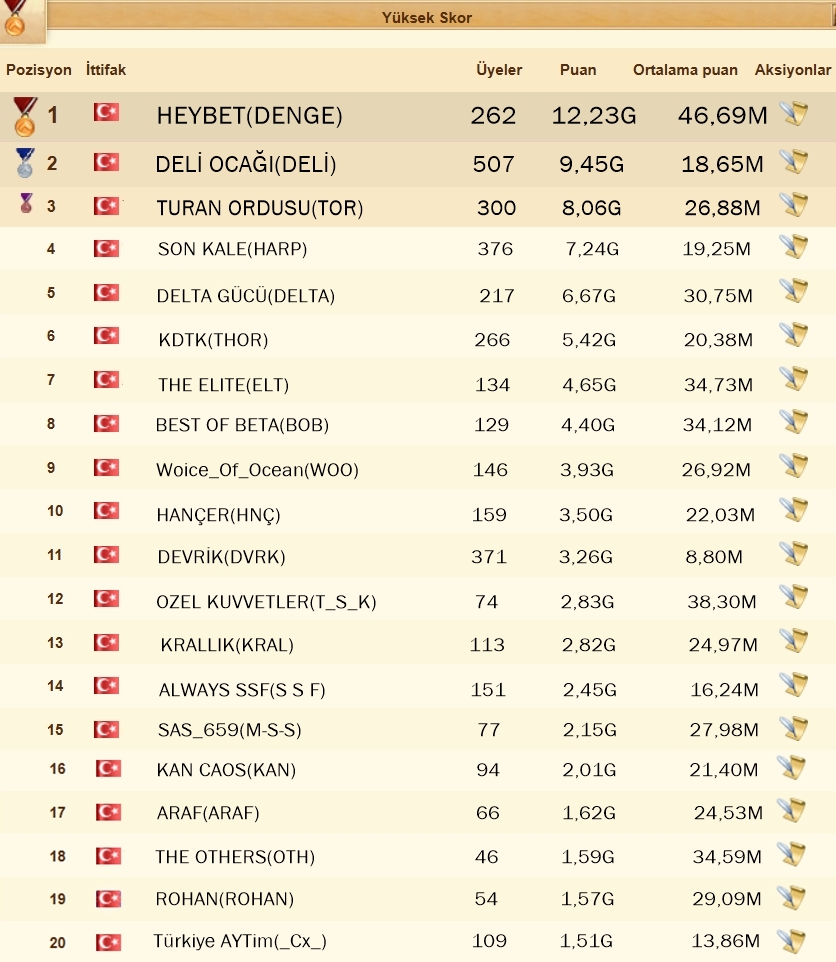Tap the action scroll for Woice_Of_Ocean(WOO)
The image size is (836, 962).
point(794,466)
